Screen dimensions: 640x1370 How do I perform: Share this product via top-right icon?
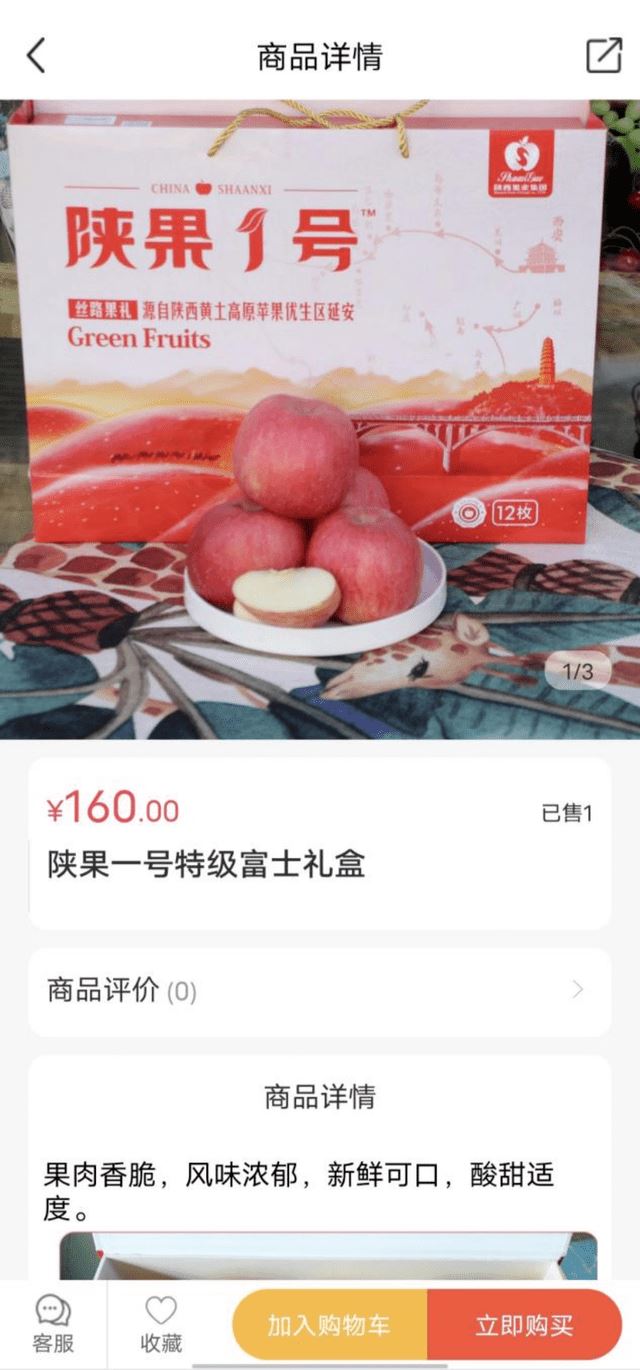coord(603,56)
